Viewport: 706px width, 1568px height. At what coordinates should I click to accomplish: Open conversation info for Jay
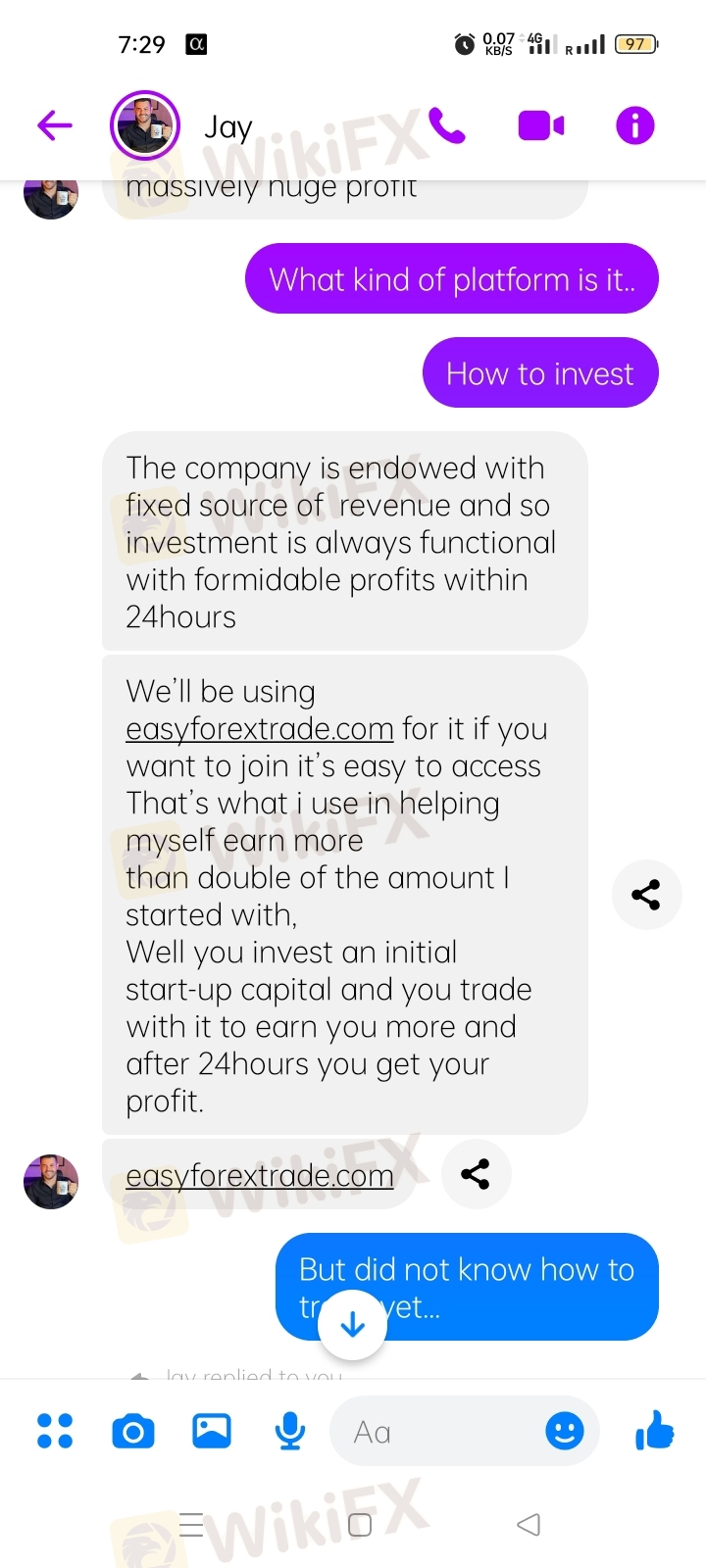pos(635,125)
